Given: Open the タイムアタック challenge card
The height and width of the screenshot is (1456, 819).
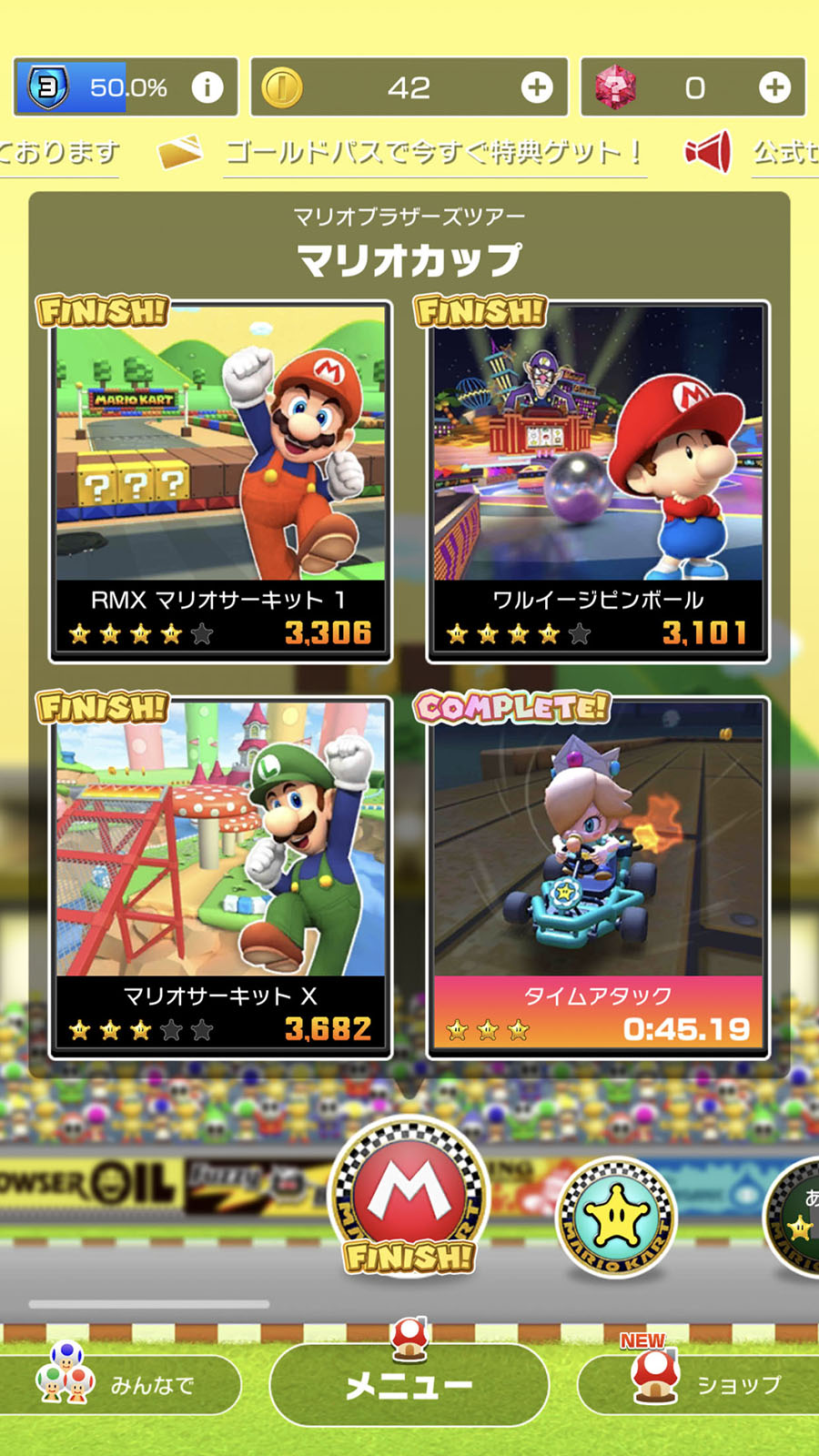Looking at the screenshot, I should click(x=598, y=876).
